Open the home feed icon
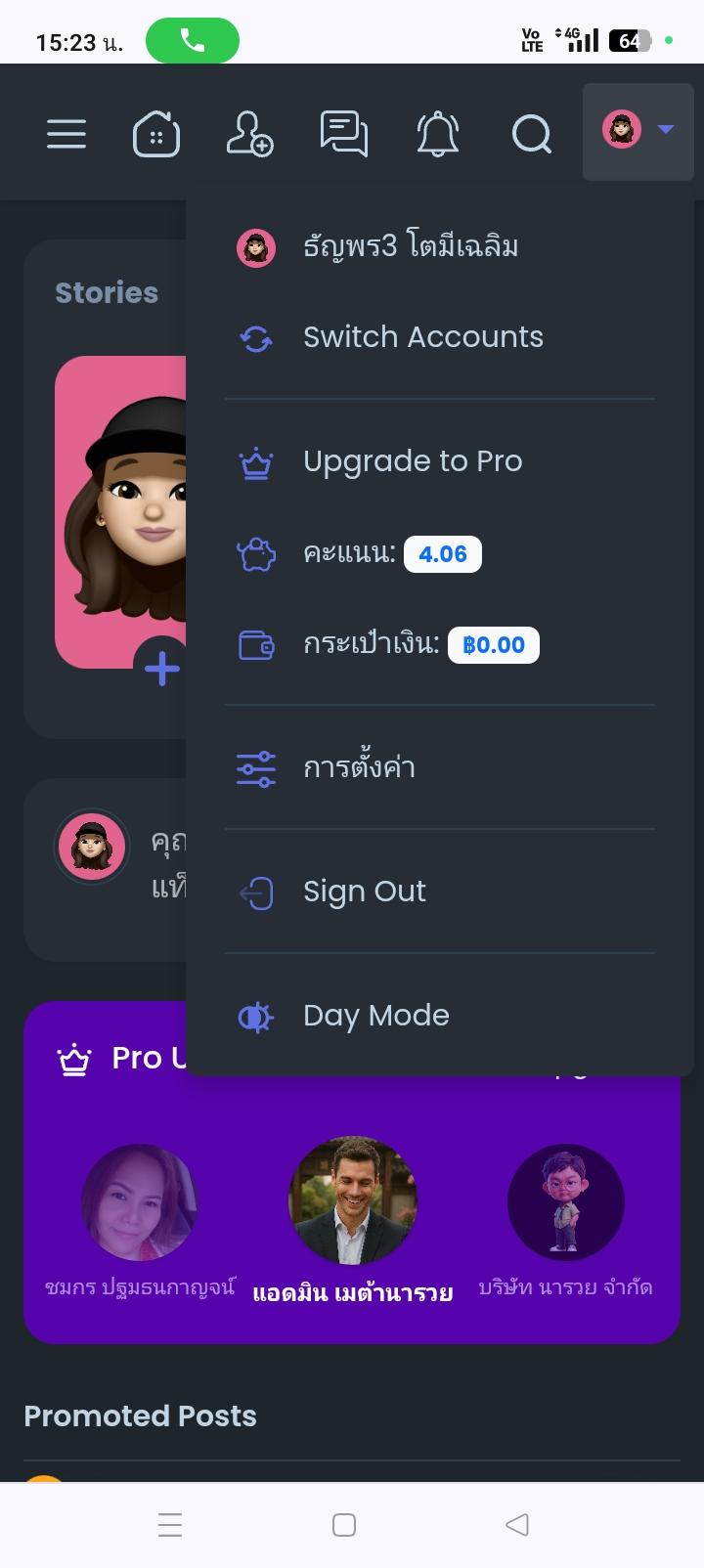 point(156,134)
